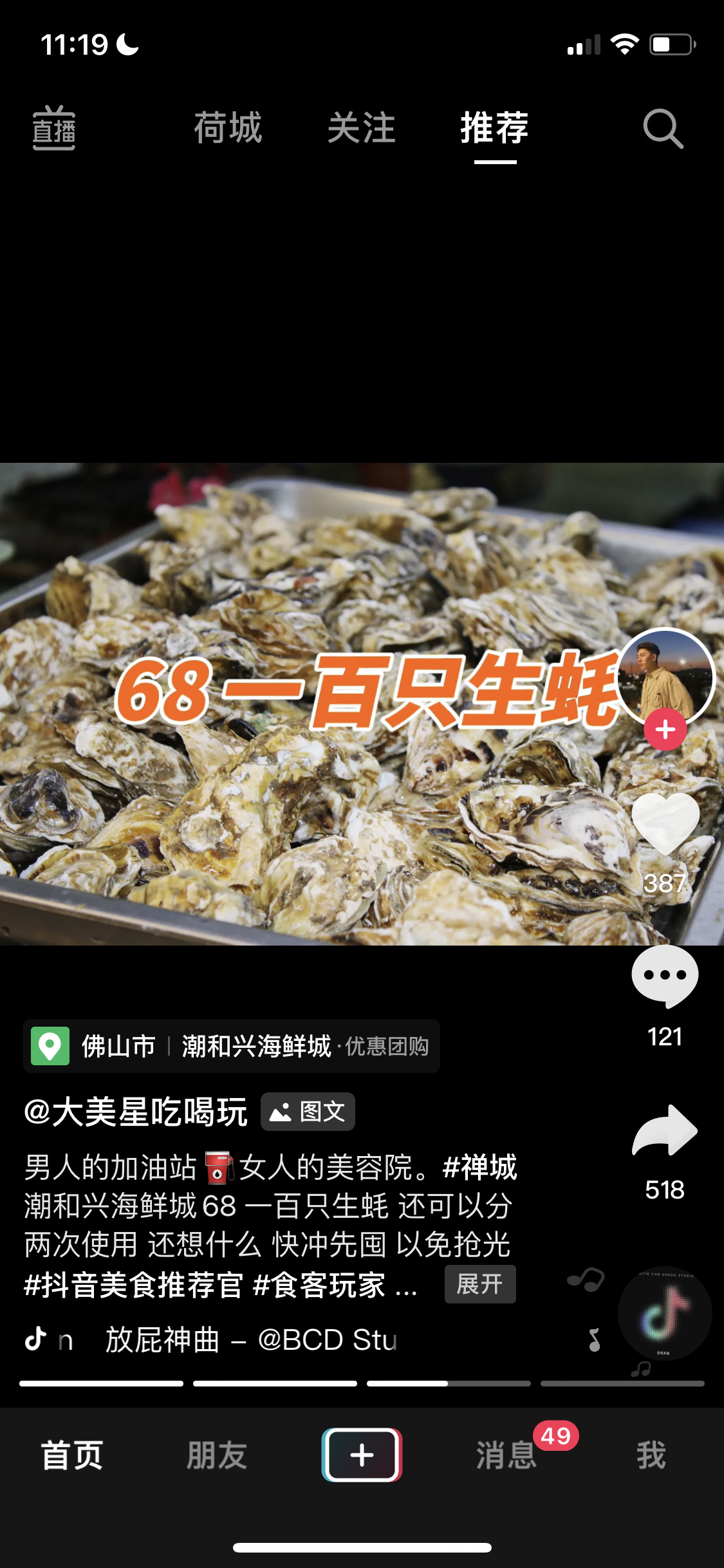Open the #抖音美食推荐官 hashtag
The width and height of the screenshot is (724, 1568).
[x=134, y=1285]
